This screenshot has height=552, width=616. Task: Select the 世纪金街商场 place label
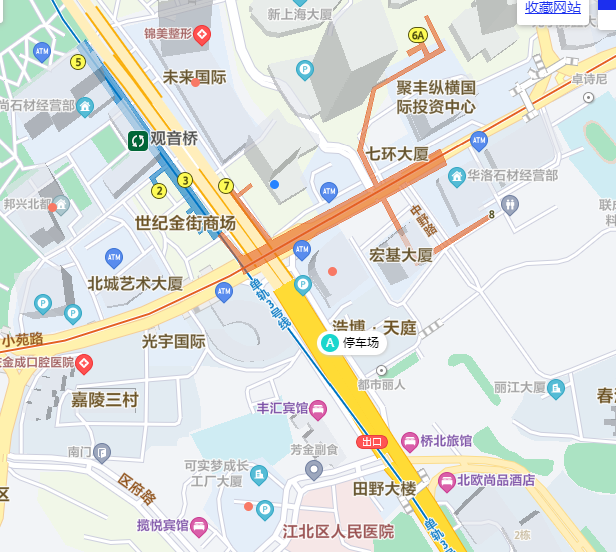point(185,224)
